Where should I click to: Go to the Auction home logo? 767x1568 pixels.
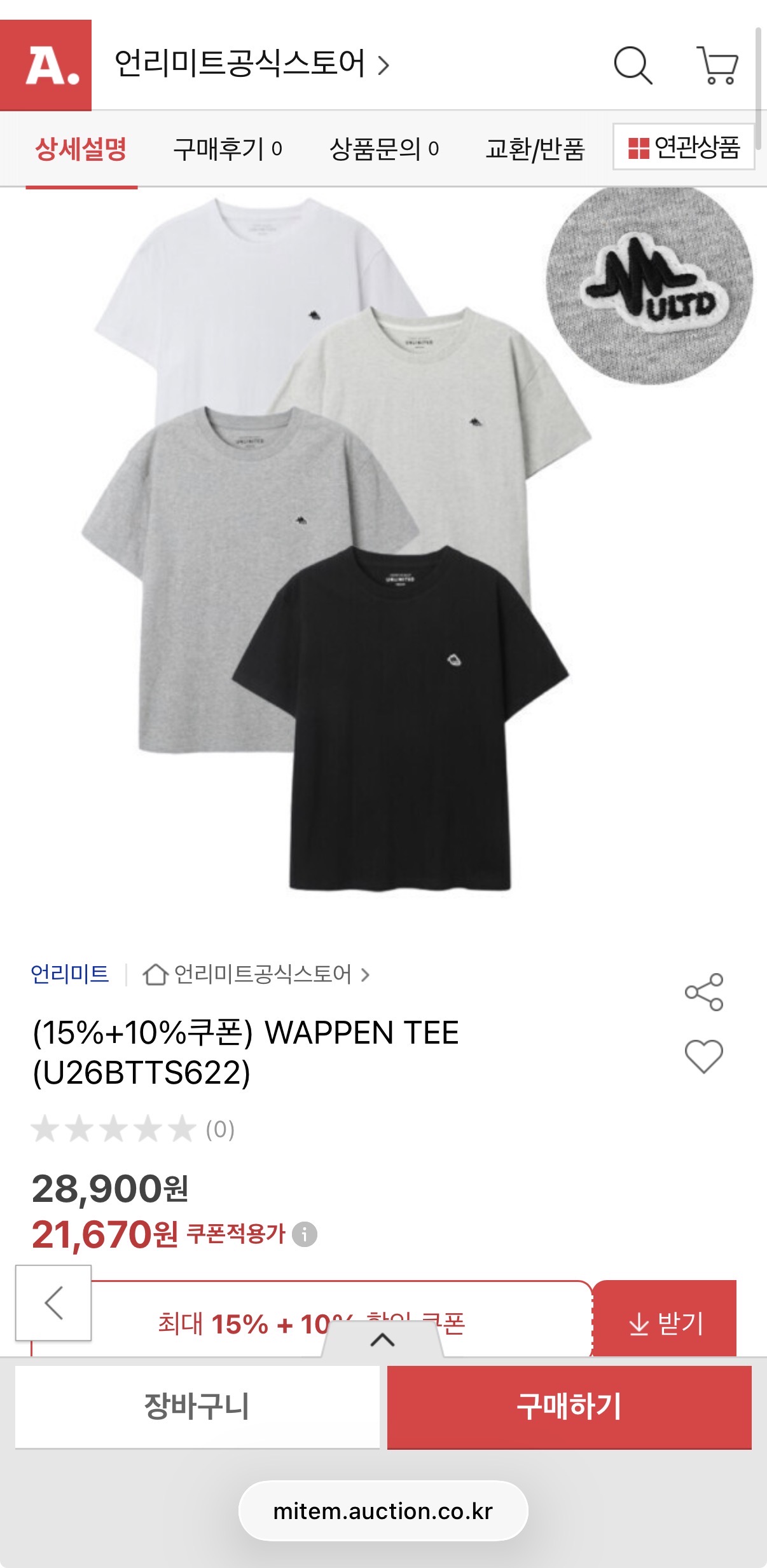pos(46,65)
